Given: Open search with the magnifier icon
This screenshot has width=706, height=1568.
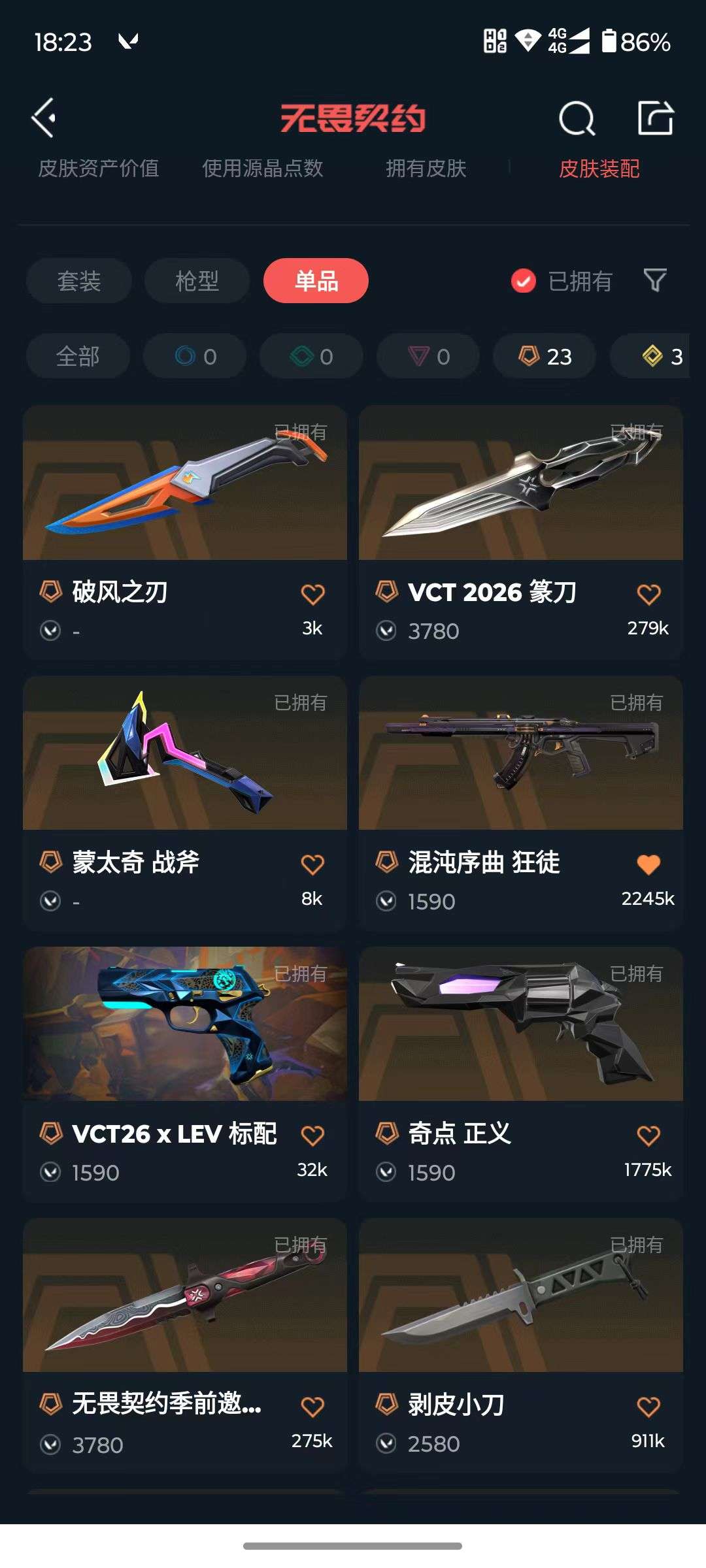Looking at the screenshot, I should click(576, 119).
